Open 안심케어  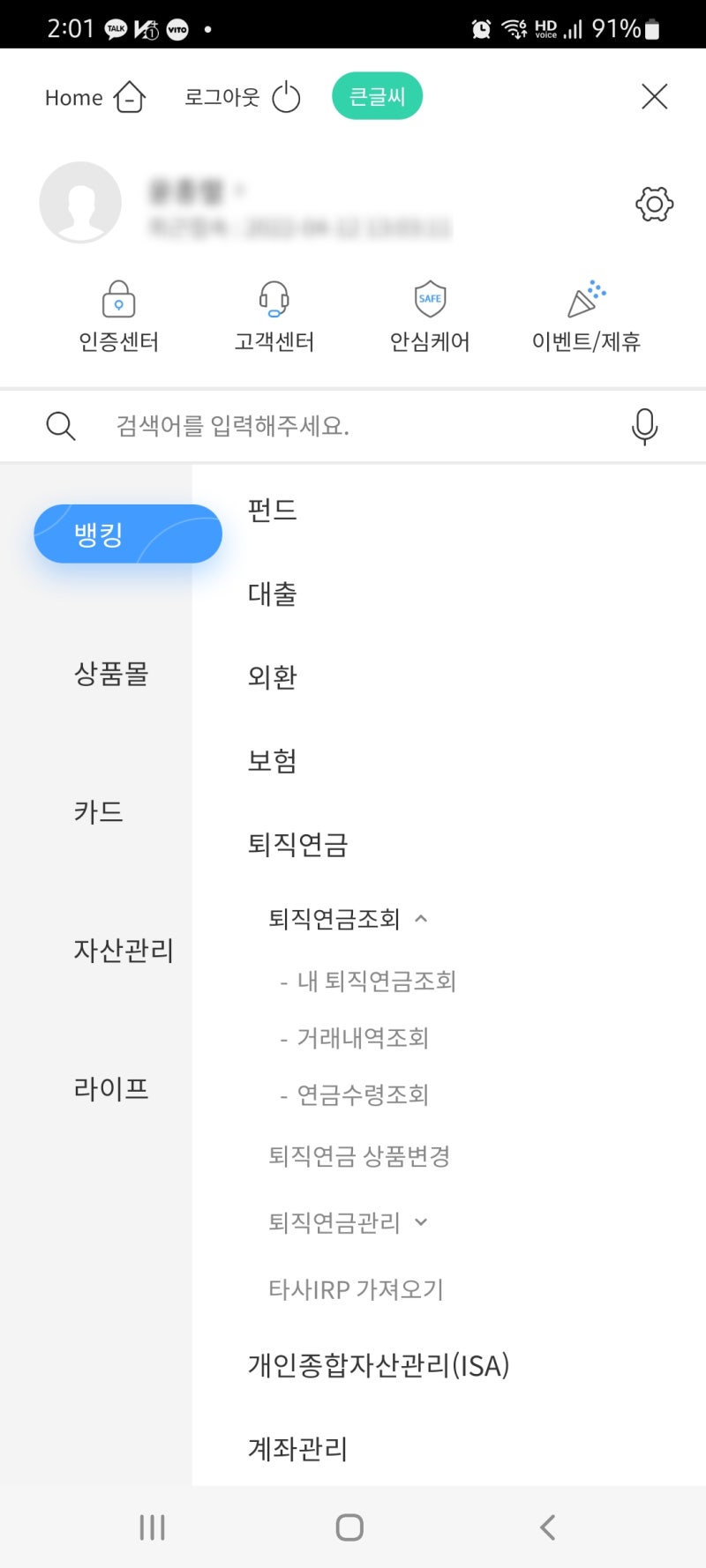[430, 317]
